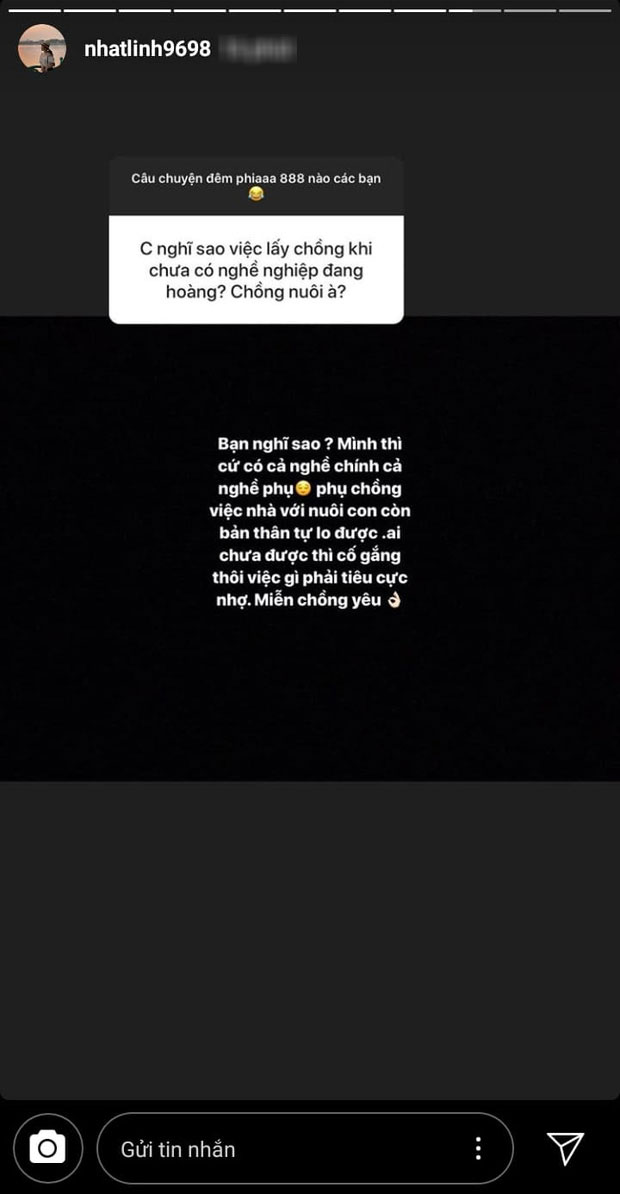Open nhatlinh9698's profile picture

[x=42, y=48]
